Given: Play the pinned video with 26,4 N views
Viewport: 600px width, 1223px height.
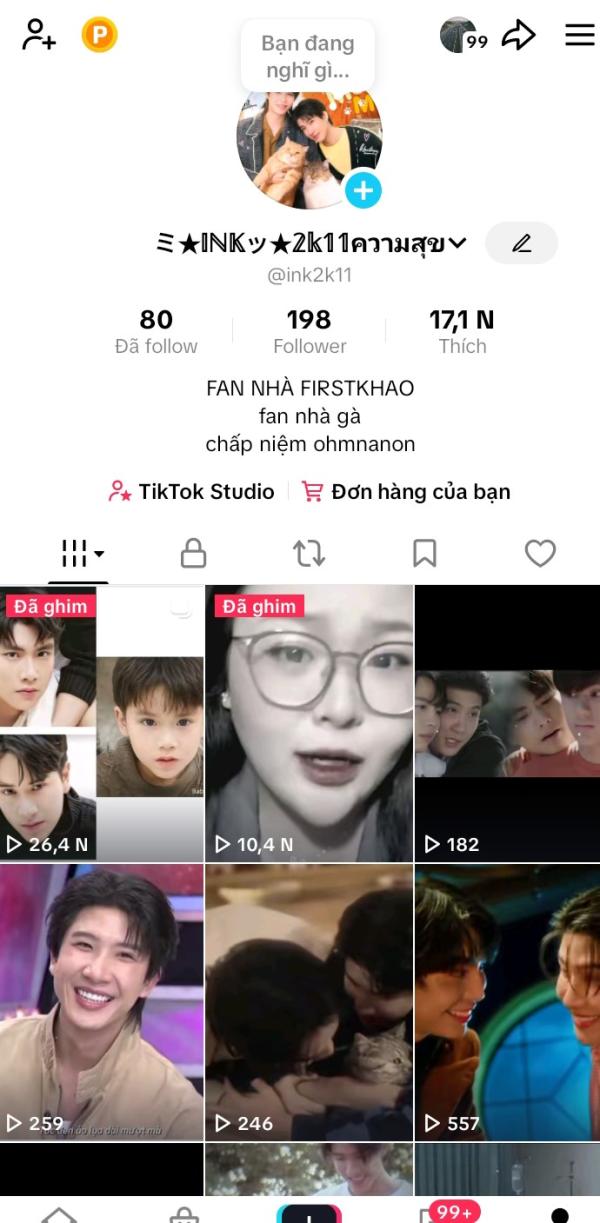Looking at the screenshot, I should point(101,724).
